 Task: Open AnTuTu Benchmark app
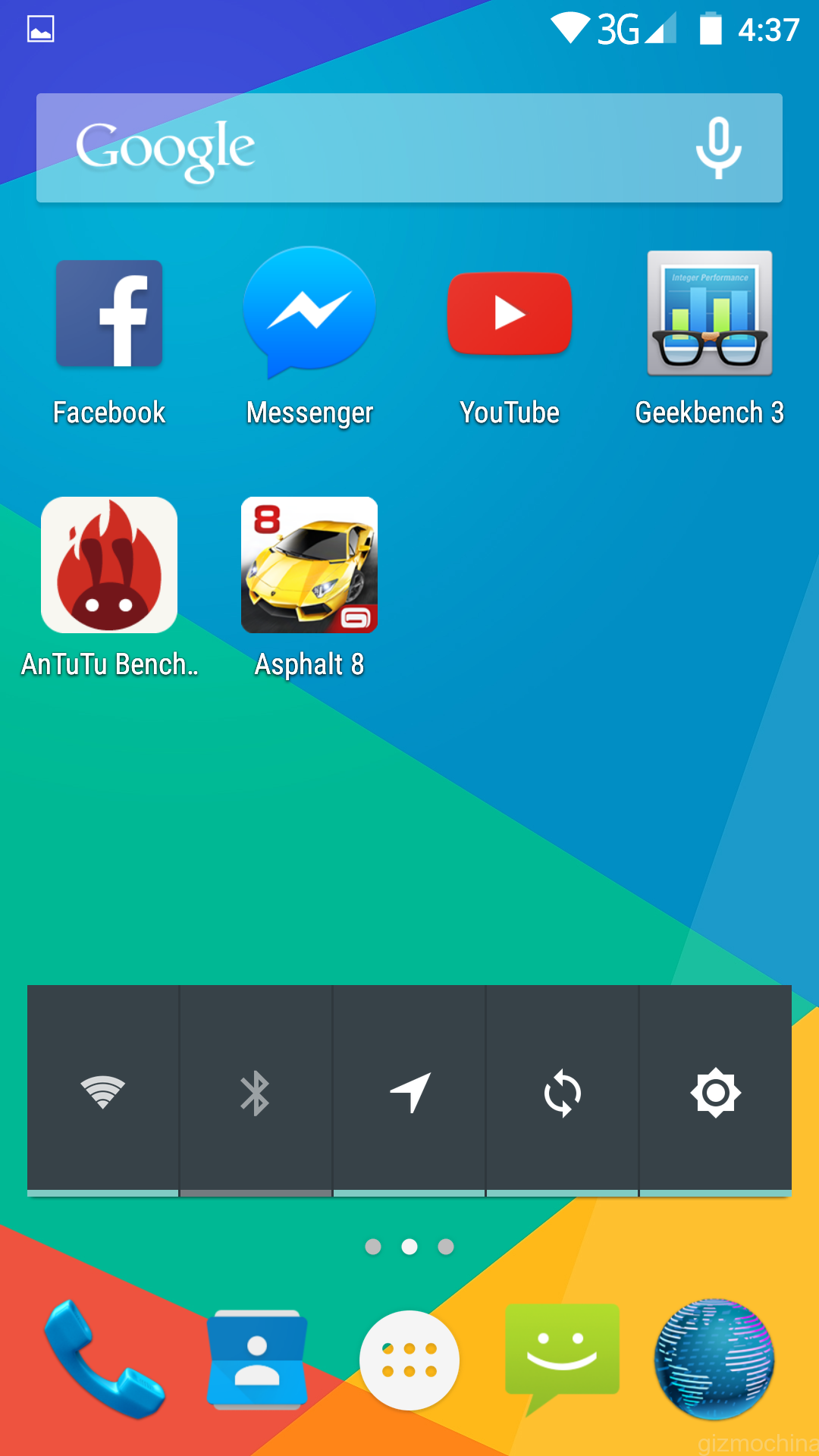(109, 565)
